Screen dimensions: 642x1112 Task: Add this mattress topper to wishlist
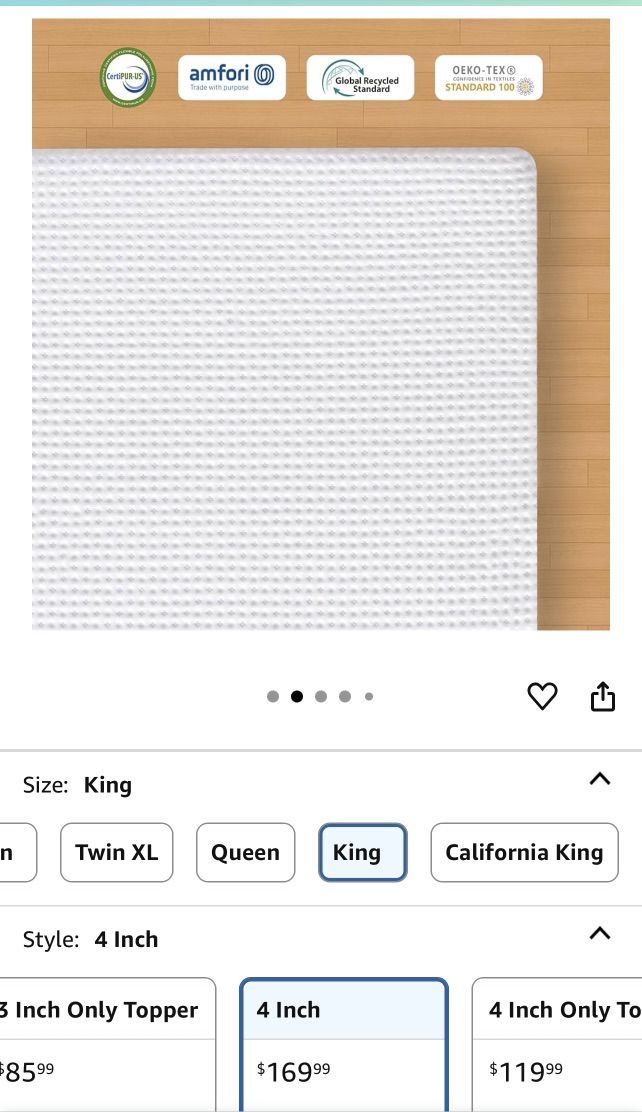(542, 696)
